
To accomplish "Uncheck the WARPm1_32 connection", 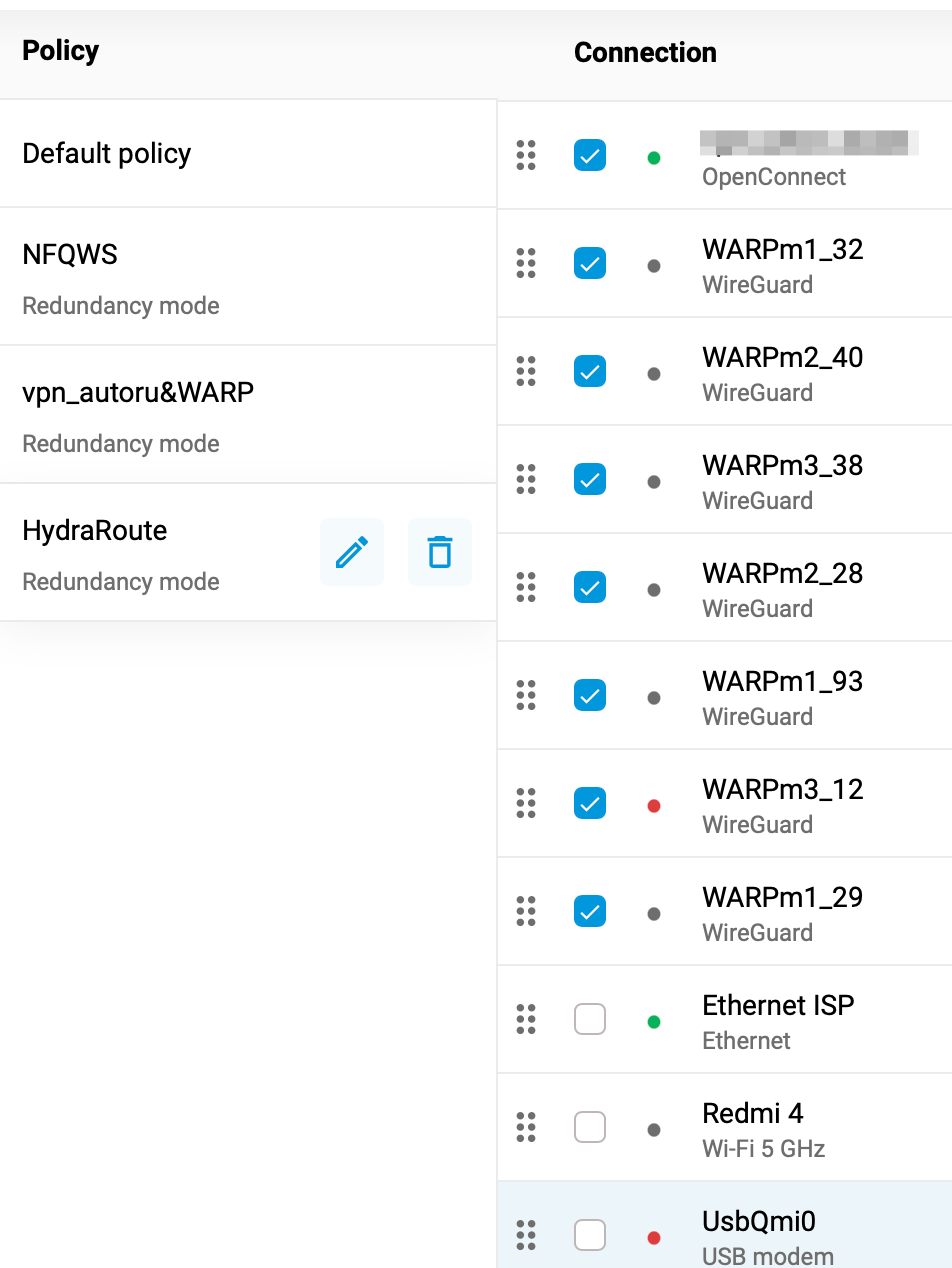I will tap(590, 263).
